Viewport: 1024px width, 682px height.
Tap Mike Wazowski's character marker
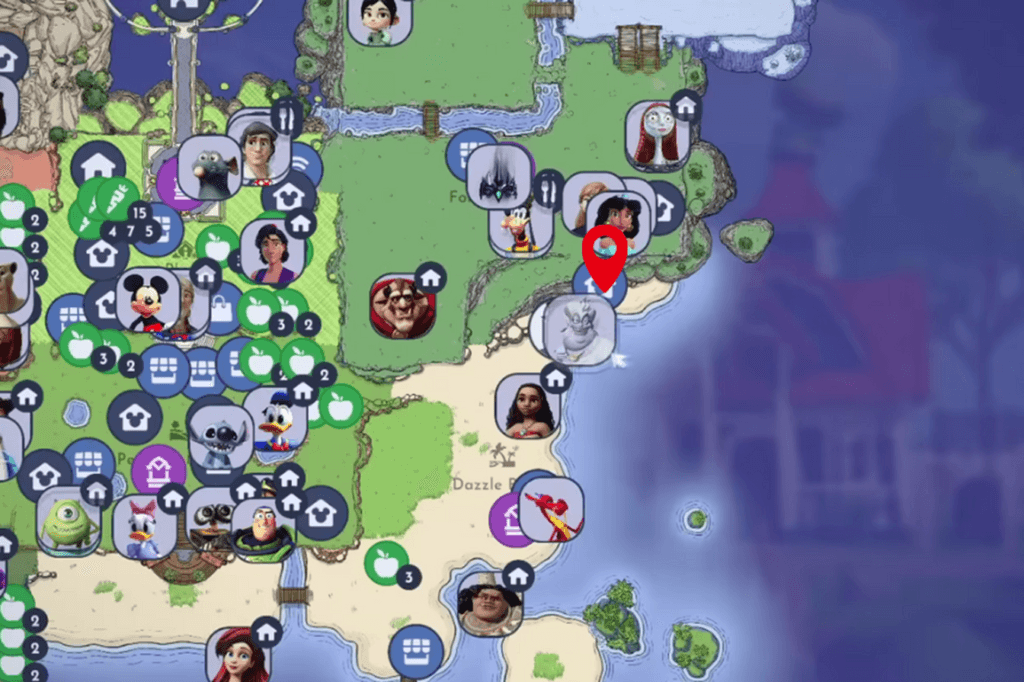pos(70,520)
